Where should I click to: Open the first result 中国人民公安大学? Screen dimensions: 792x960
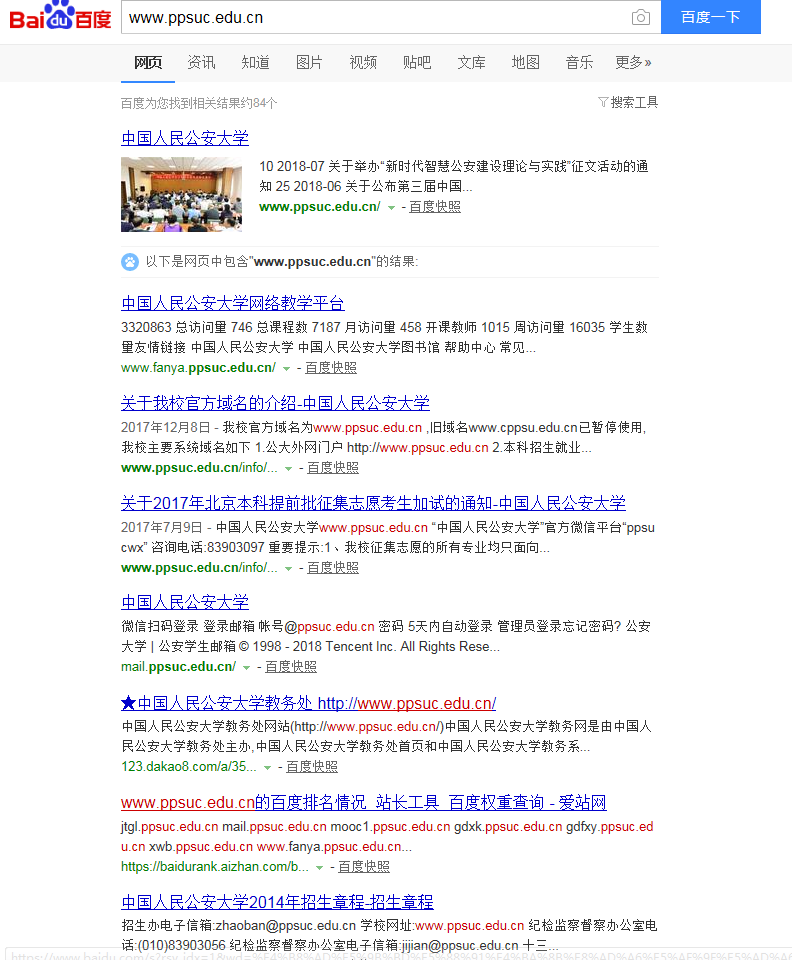tap(185, 138)
